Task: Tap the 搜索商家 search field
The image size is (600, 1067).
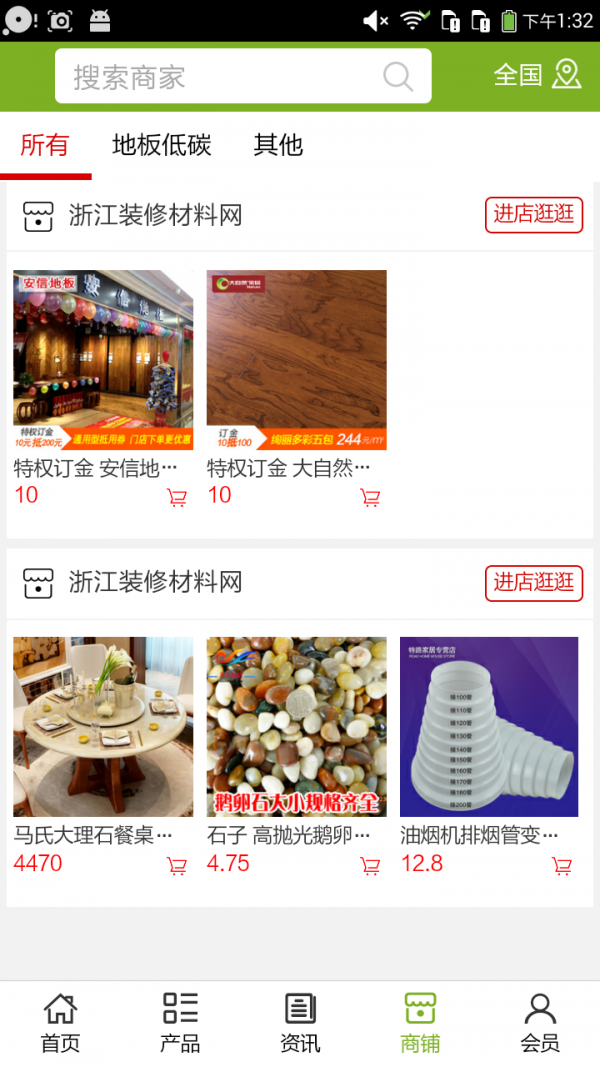Action: tap(243, 76)
